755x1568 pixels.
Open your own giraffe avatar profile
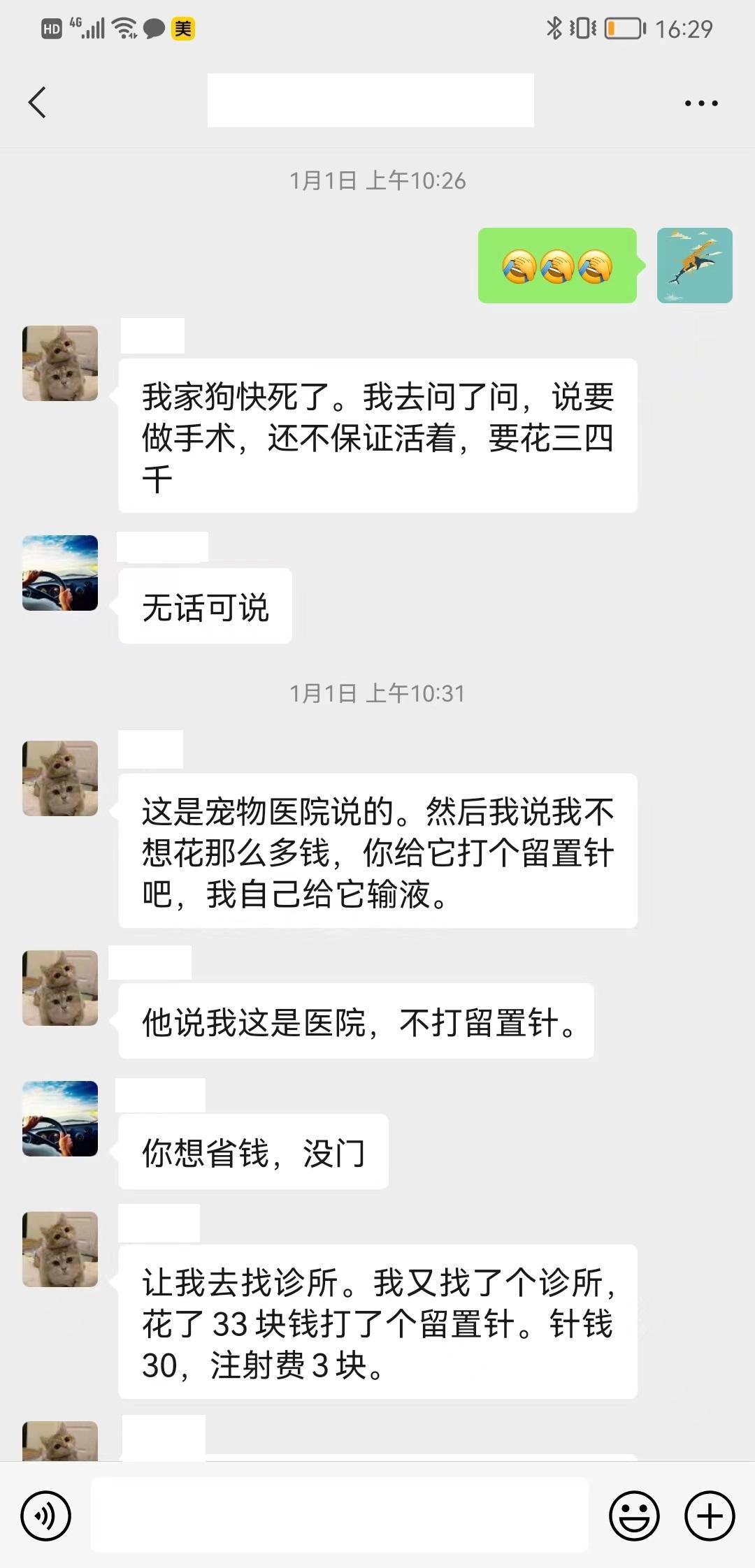point(694,266)
